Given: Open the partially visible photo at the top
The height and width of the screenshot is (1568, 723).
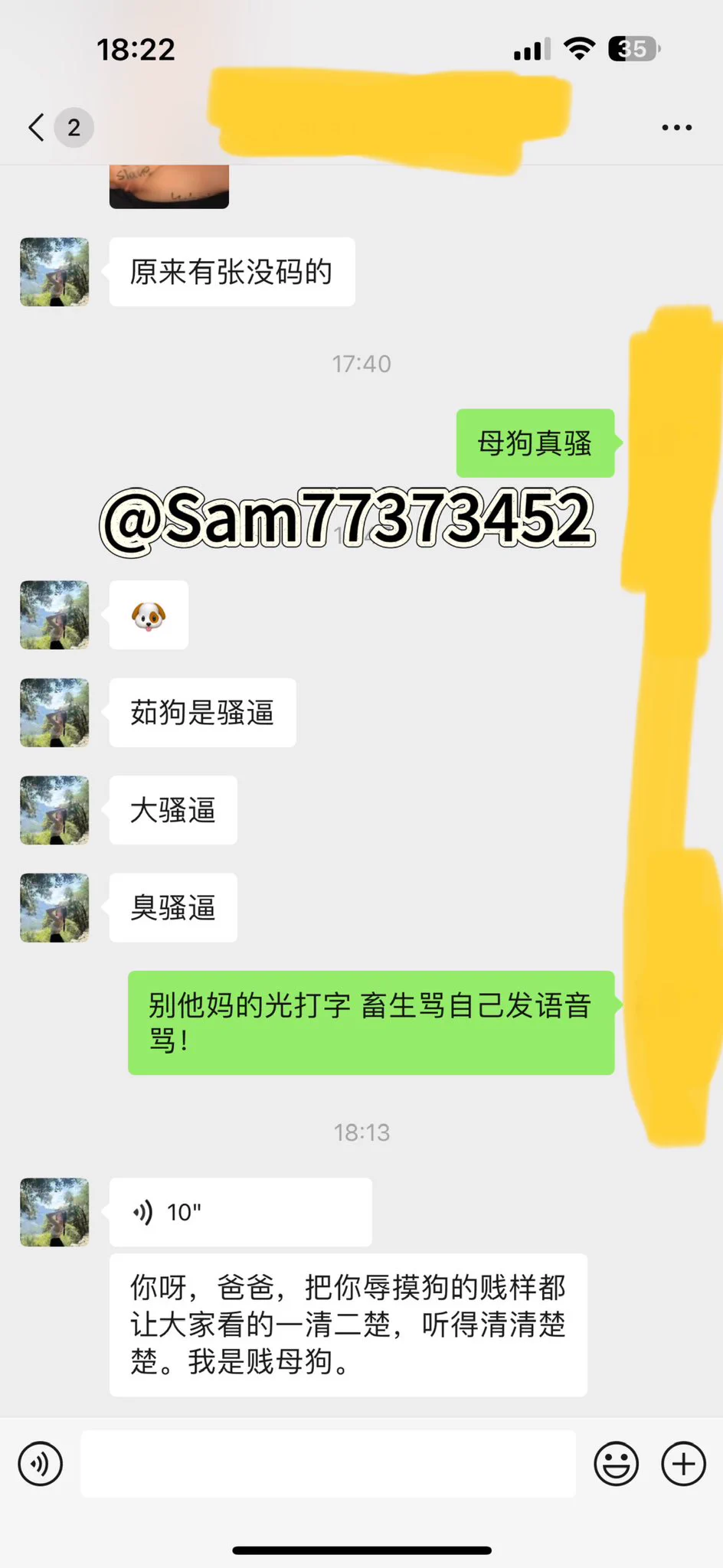Looking at the screenshot, I should click(168, 186).
